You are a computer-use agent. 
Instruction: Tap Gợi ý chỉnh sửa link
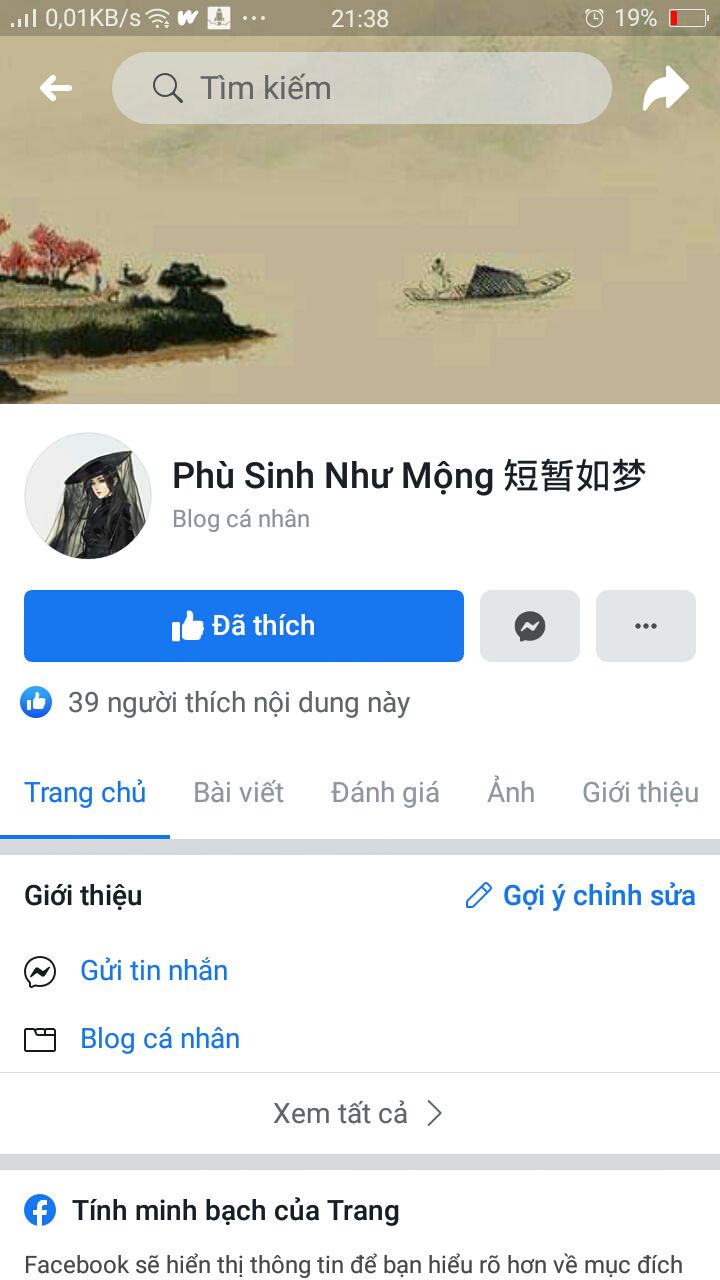click(598, 895)
